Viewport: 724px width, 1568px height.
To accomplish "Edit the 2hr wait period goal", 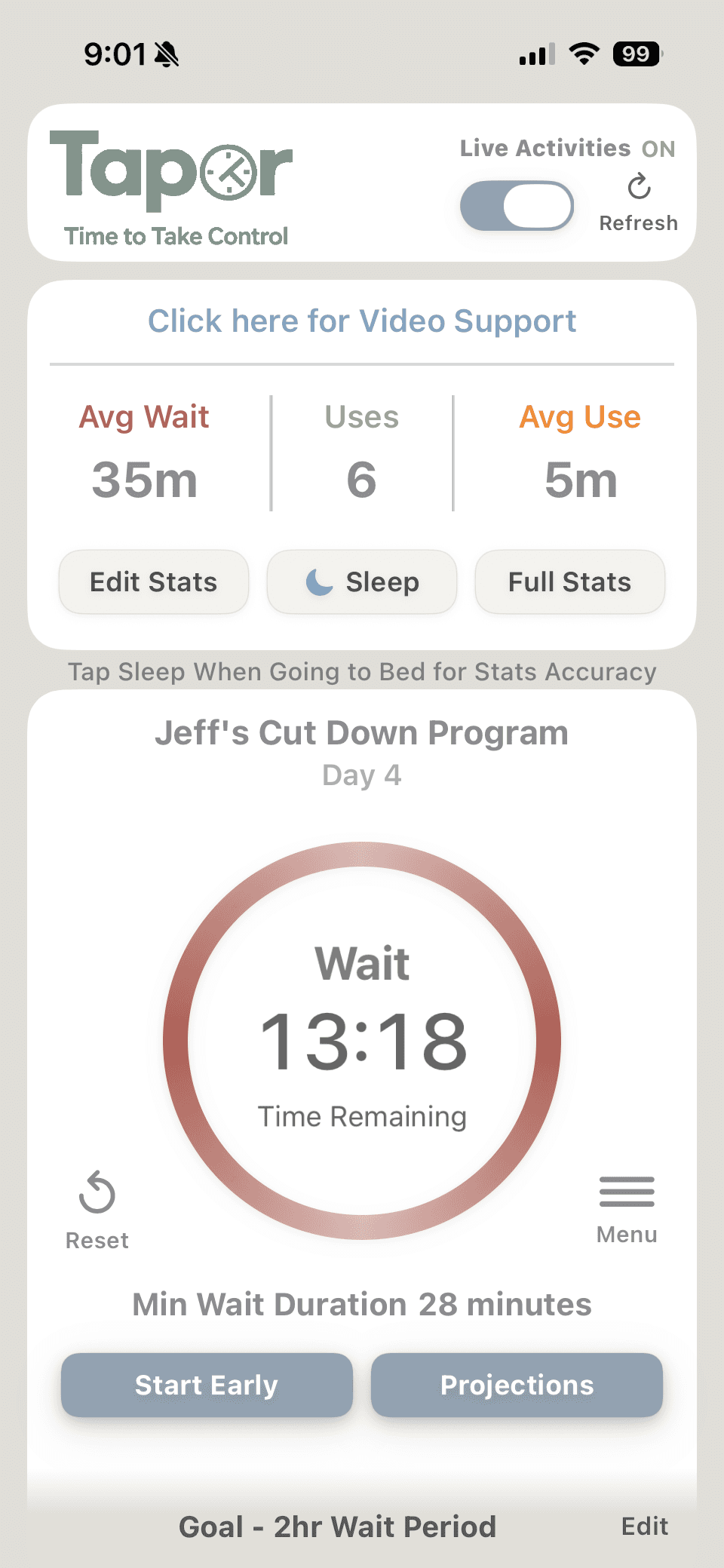I will point(645,1527).
